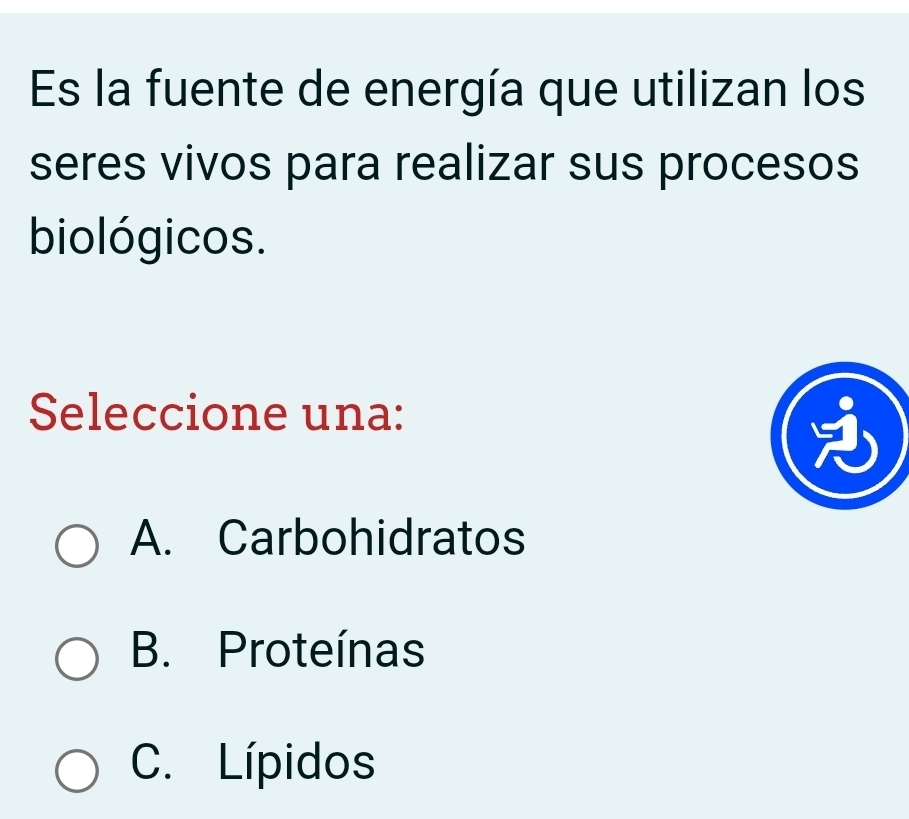Select answer A. Carbohidratos
The image size is (909, 819).
pos(77,547)
